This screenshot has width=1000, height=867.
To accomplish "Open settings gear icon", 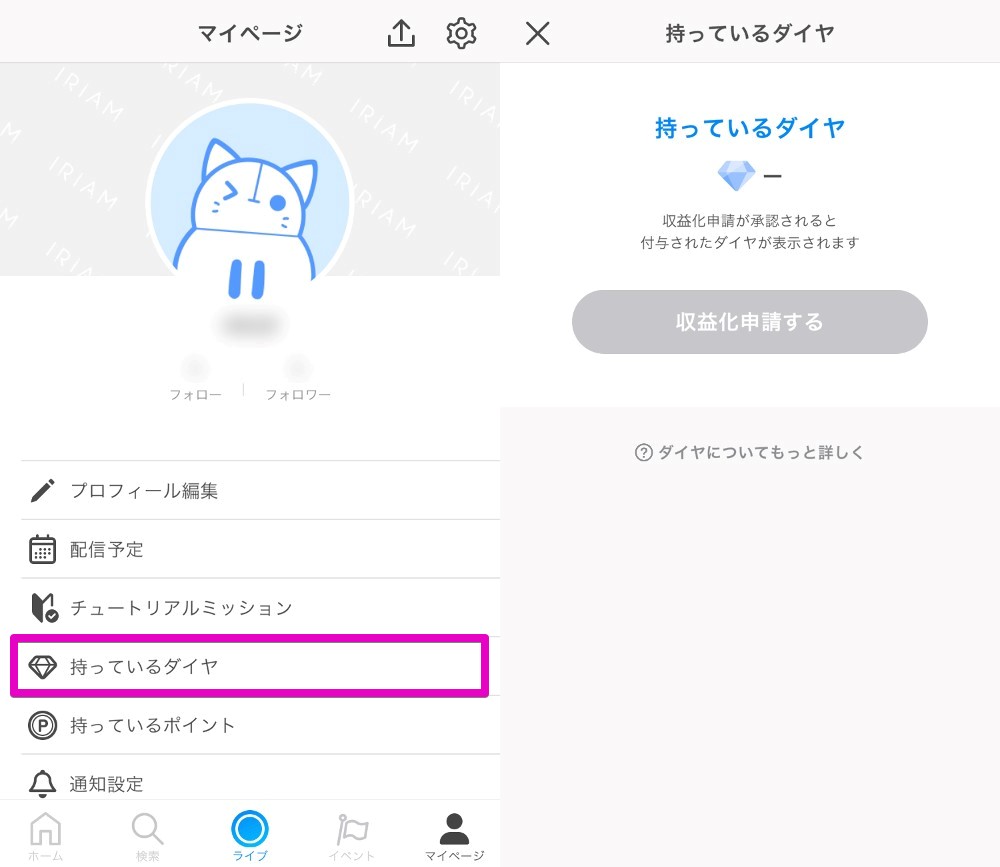I will tap(461, 33).
